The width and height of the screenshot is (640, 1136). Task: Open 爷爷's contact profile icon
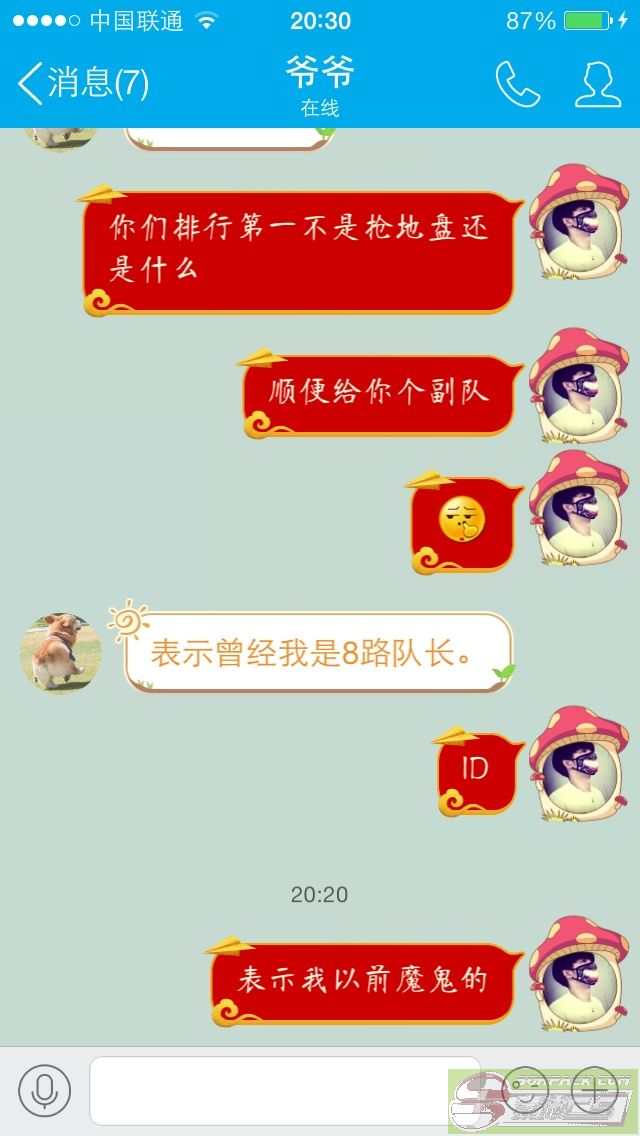click(x=598, y=85)
